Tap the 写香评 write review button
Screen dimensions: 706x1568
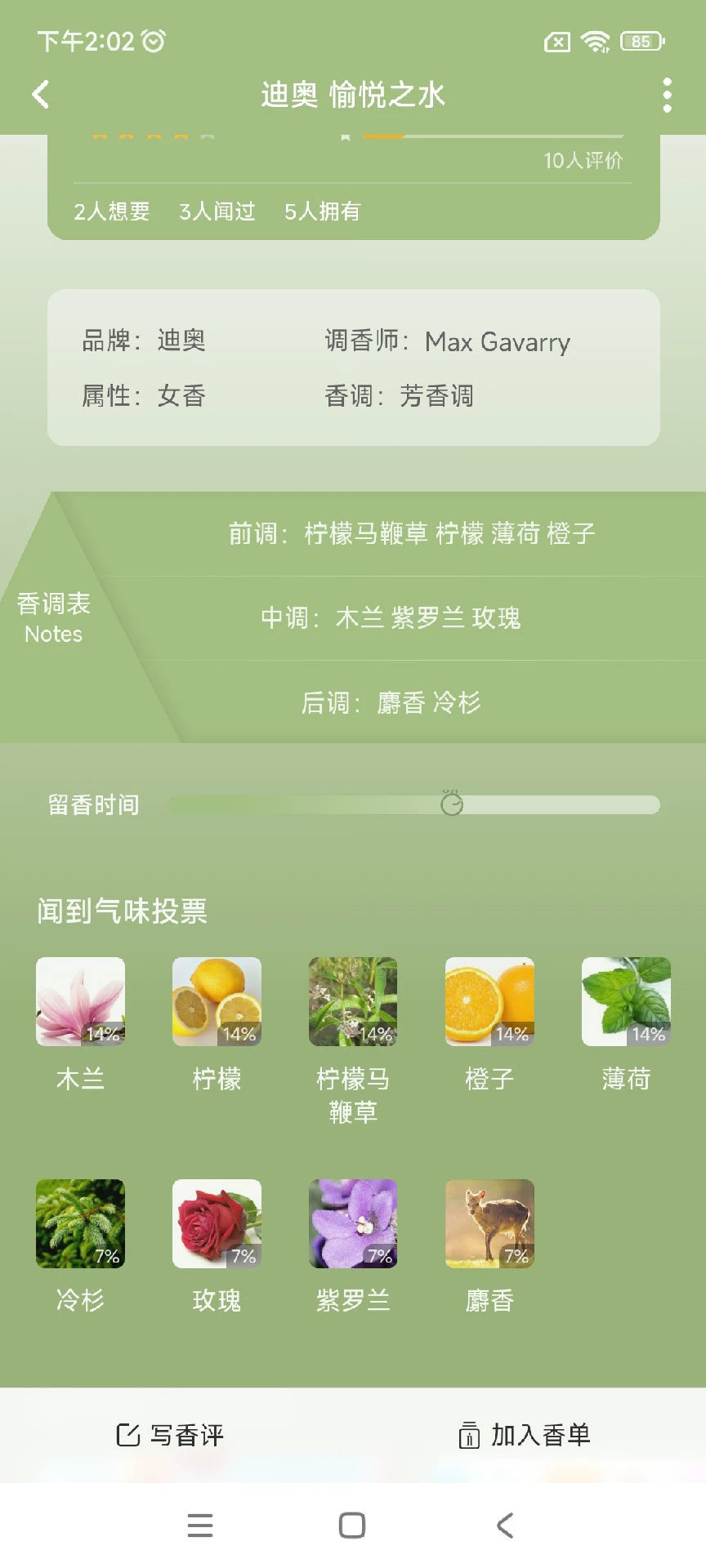pos(171,1435)
